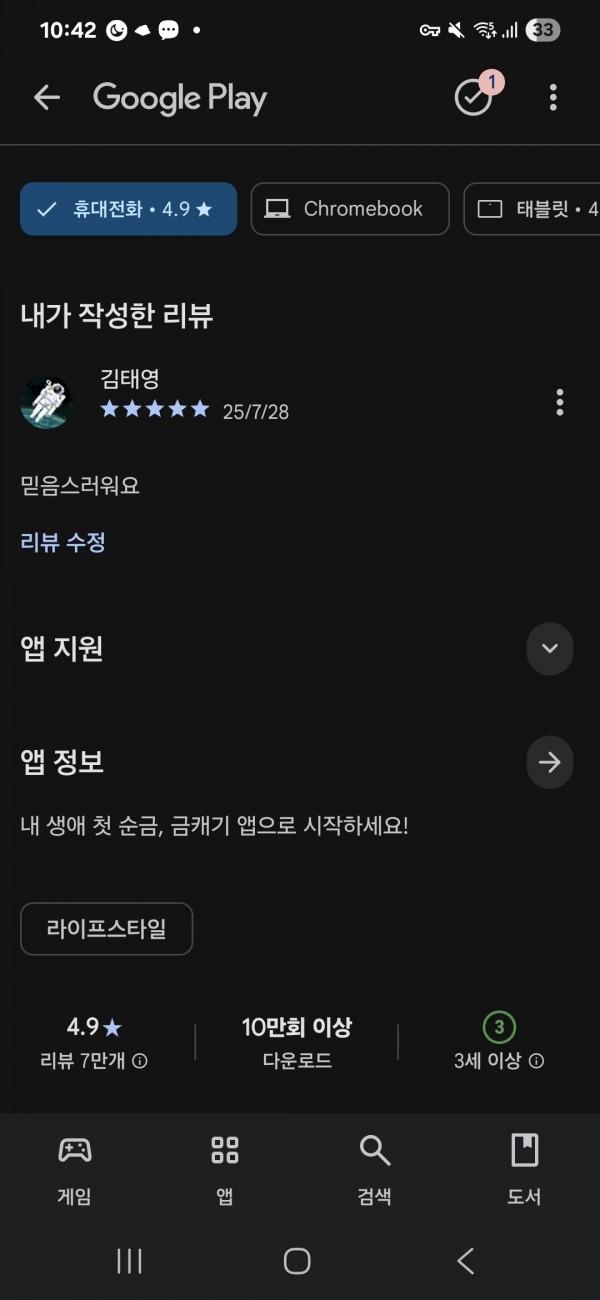Open options menu for 김태영's review
Screen dimensions: 600x1300
559,402
